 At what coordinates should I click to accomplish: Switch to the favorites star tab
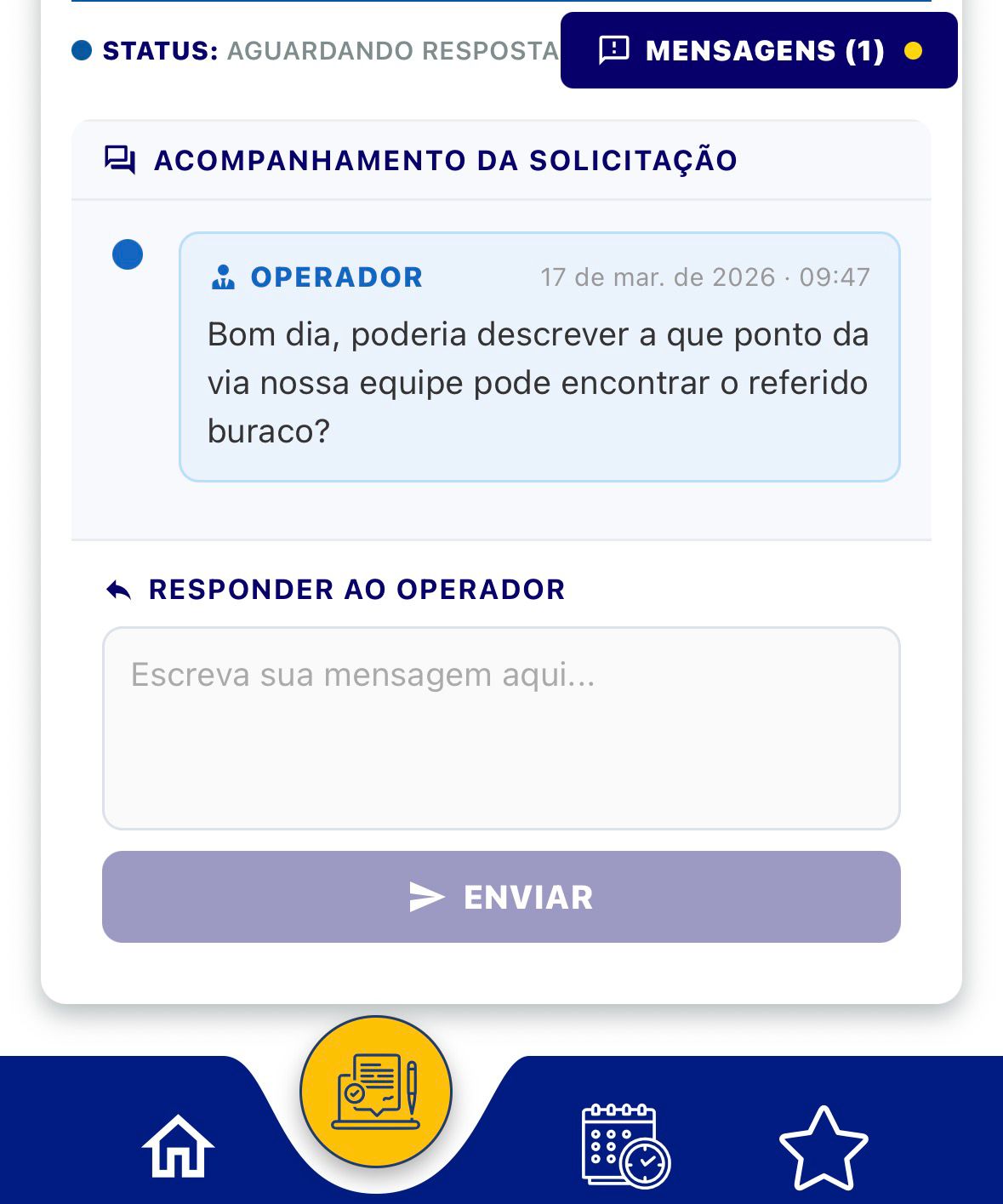coord(823,1146)
